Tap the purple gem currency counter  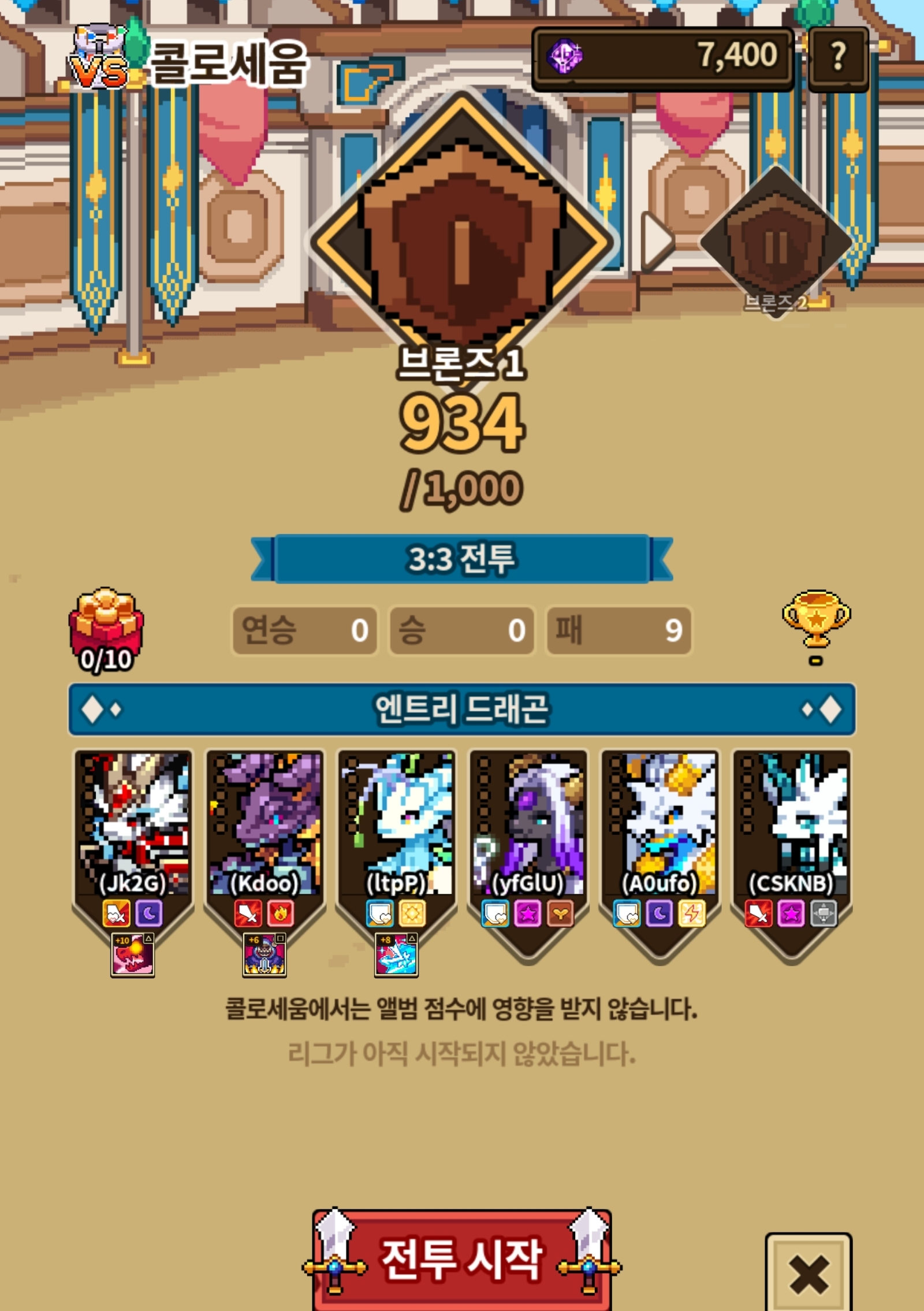[x=662, y=57]
